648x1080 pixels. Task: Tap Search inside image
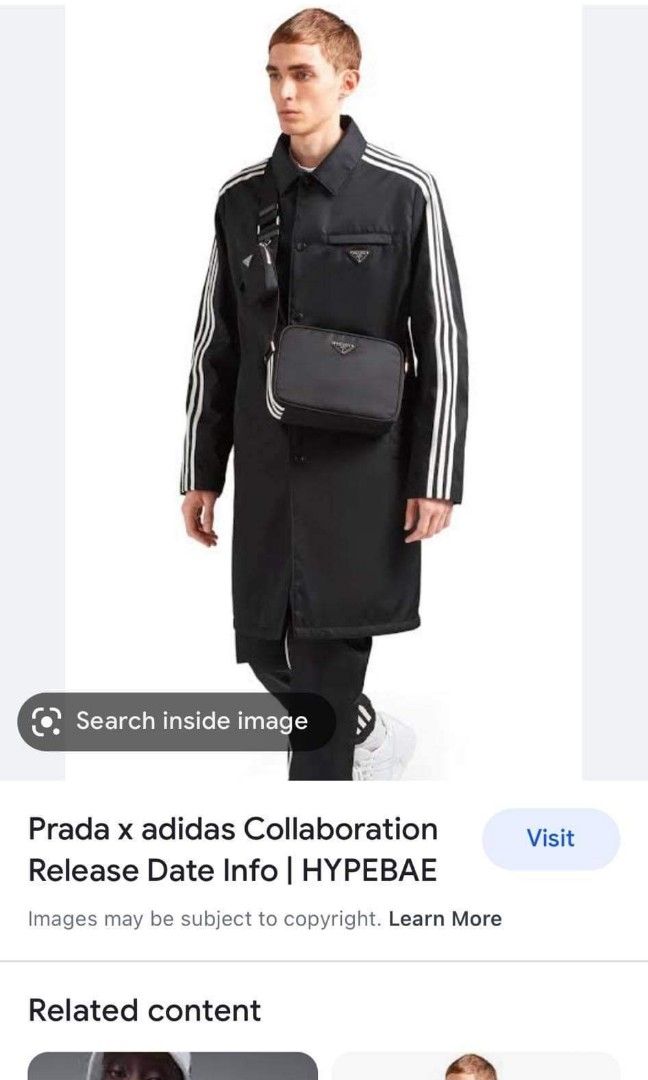point(176,721)
